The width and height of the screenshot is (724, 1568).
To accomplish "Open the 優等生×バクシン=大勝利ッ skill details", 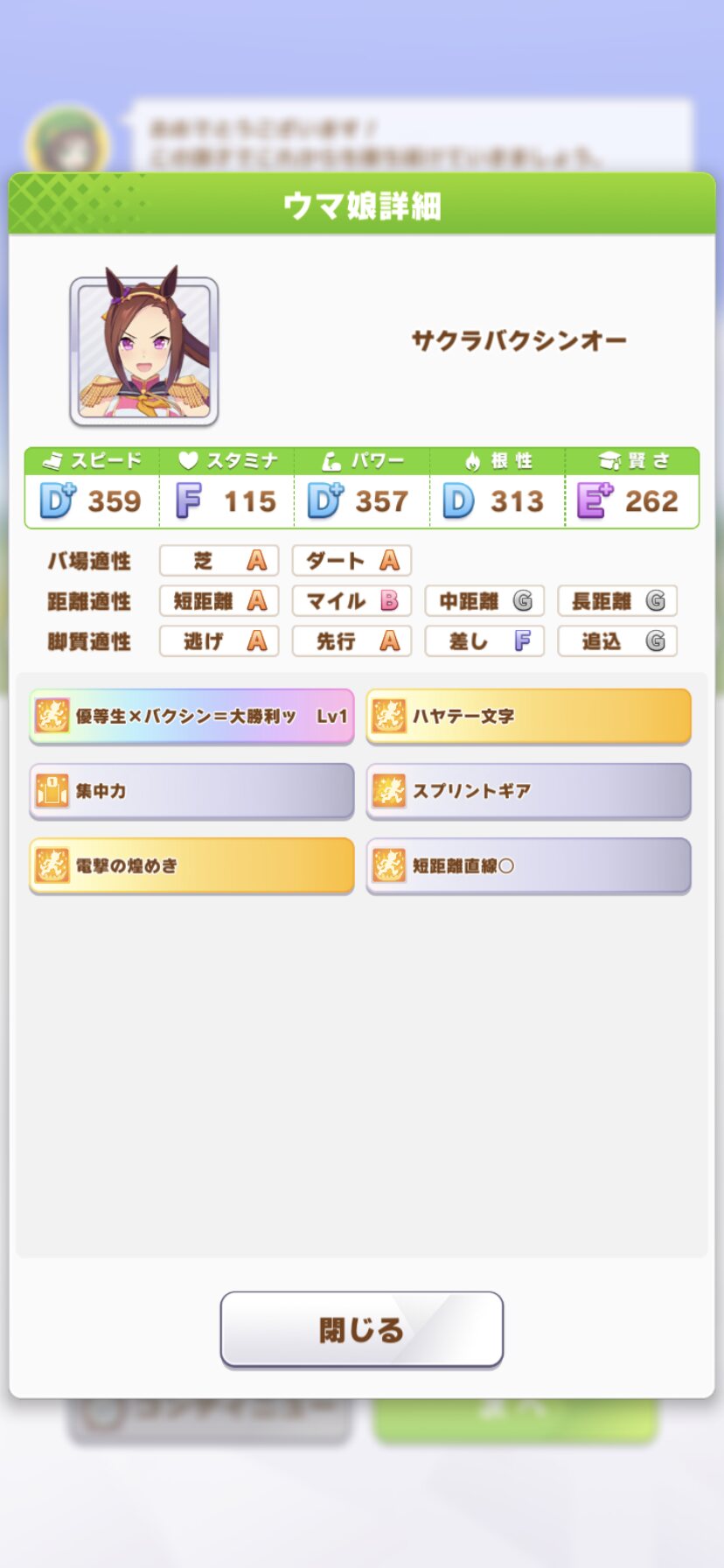I will [191, 716].
